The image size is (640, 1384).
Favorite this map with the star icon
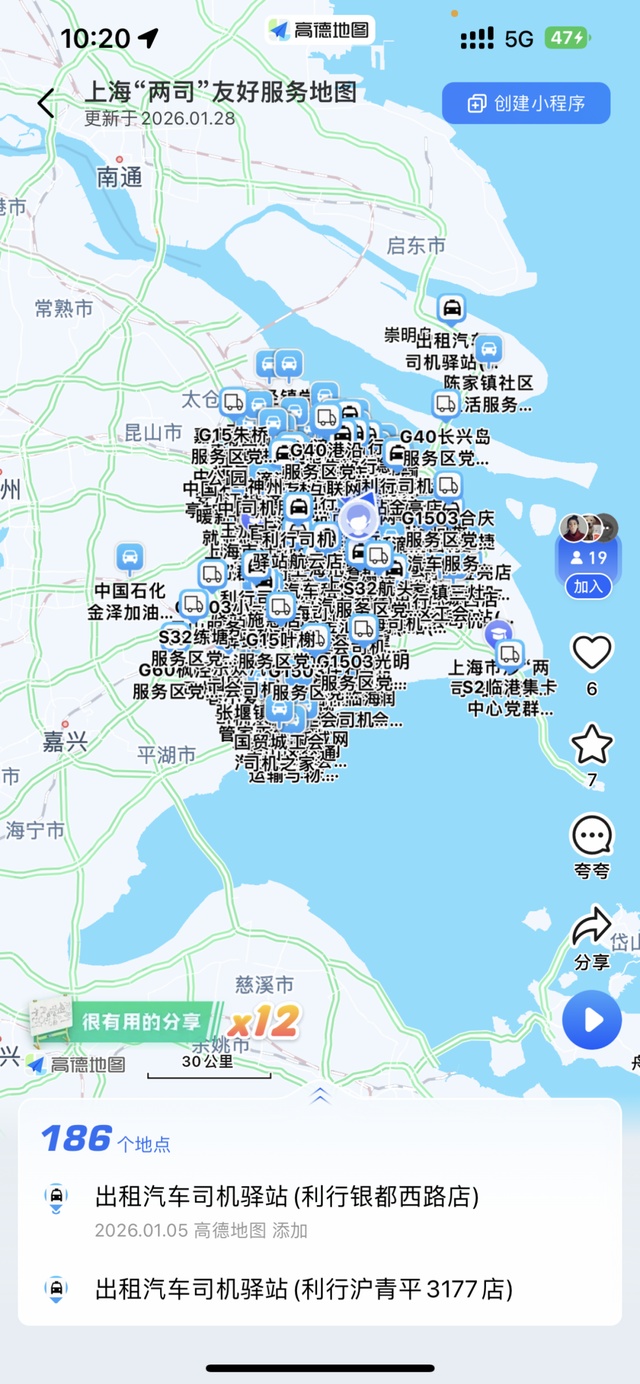(x=591, y=745)
